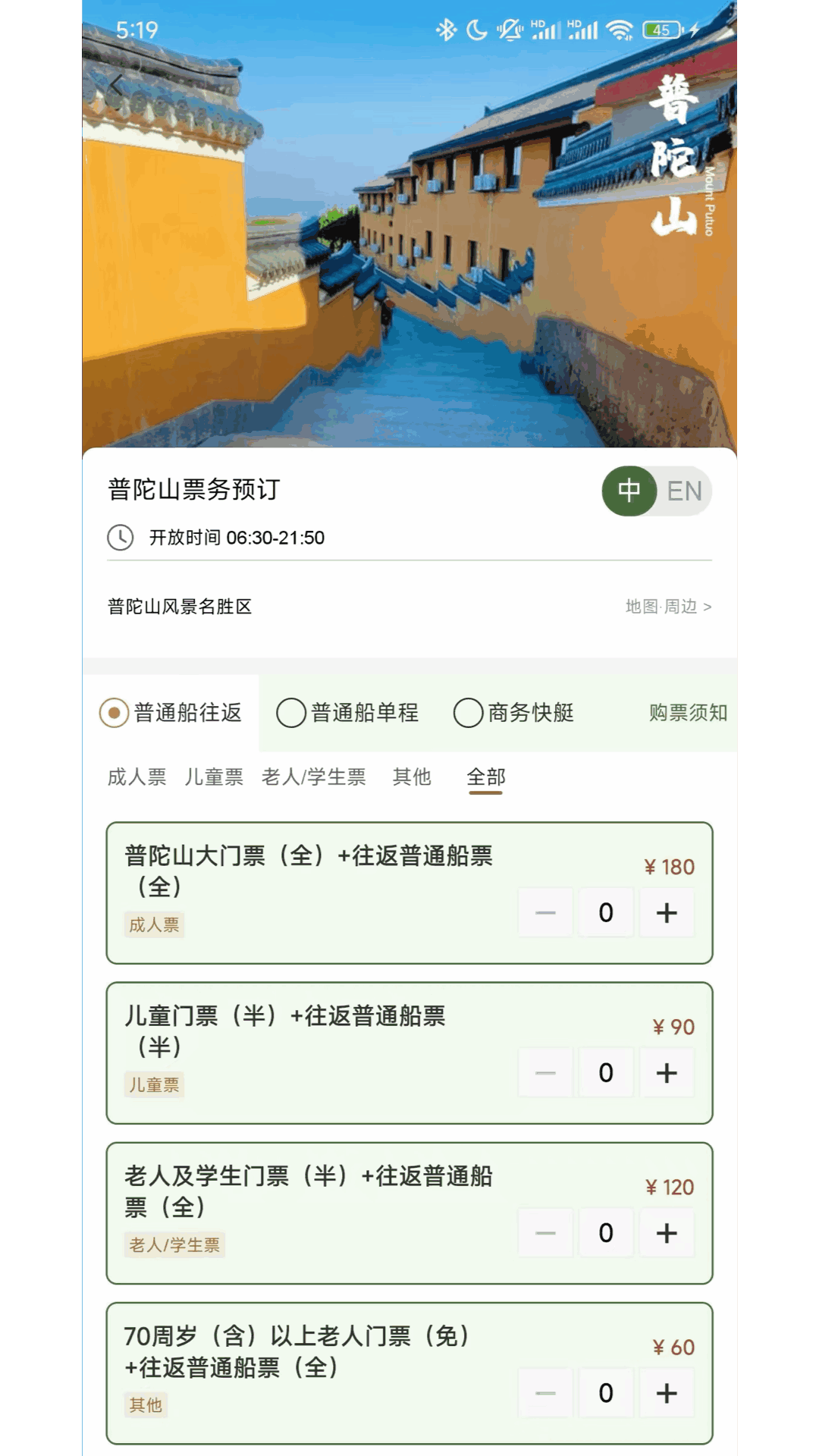819x1456 pixels.
Task: Tap the ¥180 price on the adult ticket
Action: (668, 866)
